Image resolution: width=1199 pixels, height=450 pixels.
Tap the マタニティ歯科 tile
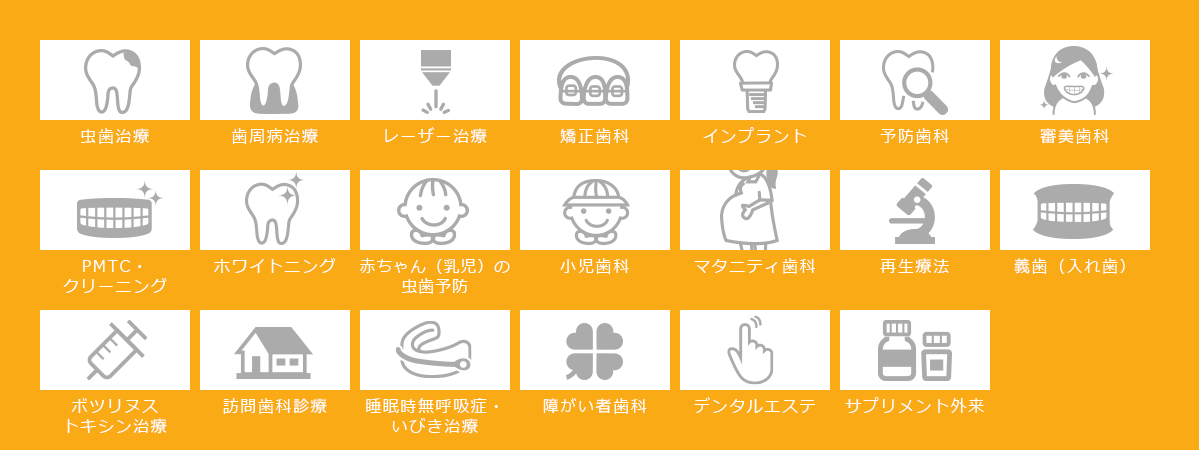coord(755,210)
